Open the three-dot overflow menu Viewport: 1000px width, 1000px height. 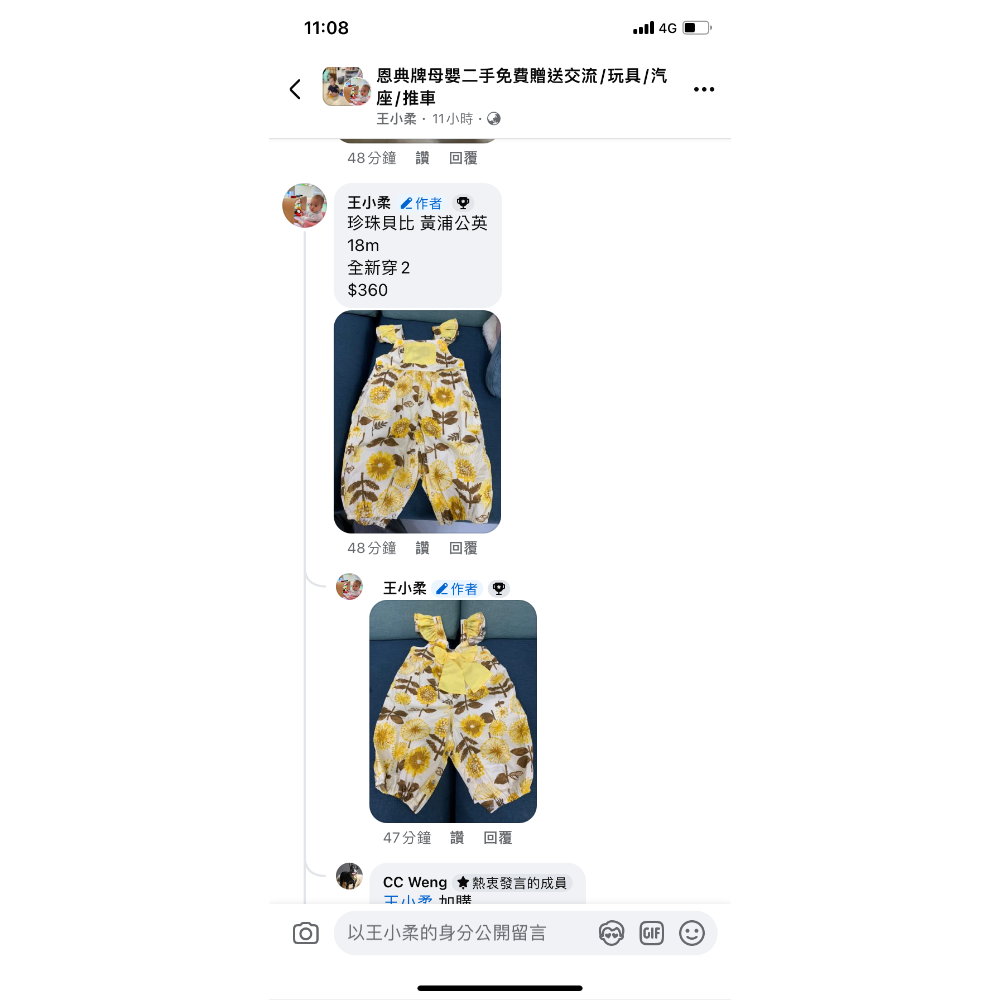[x=704, y=90]
